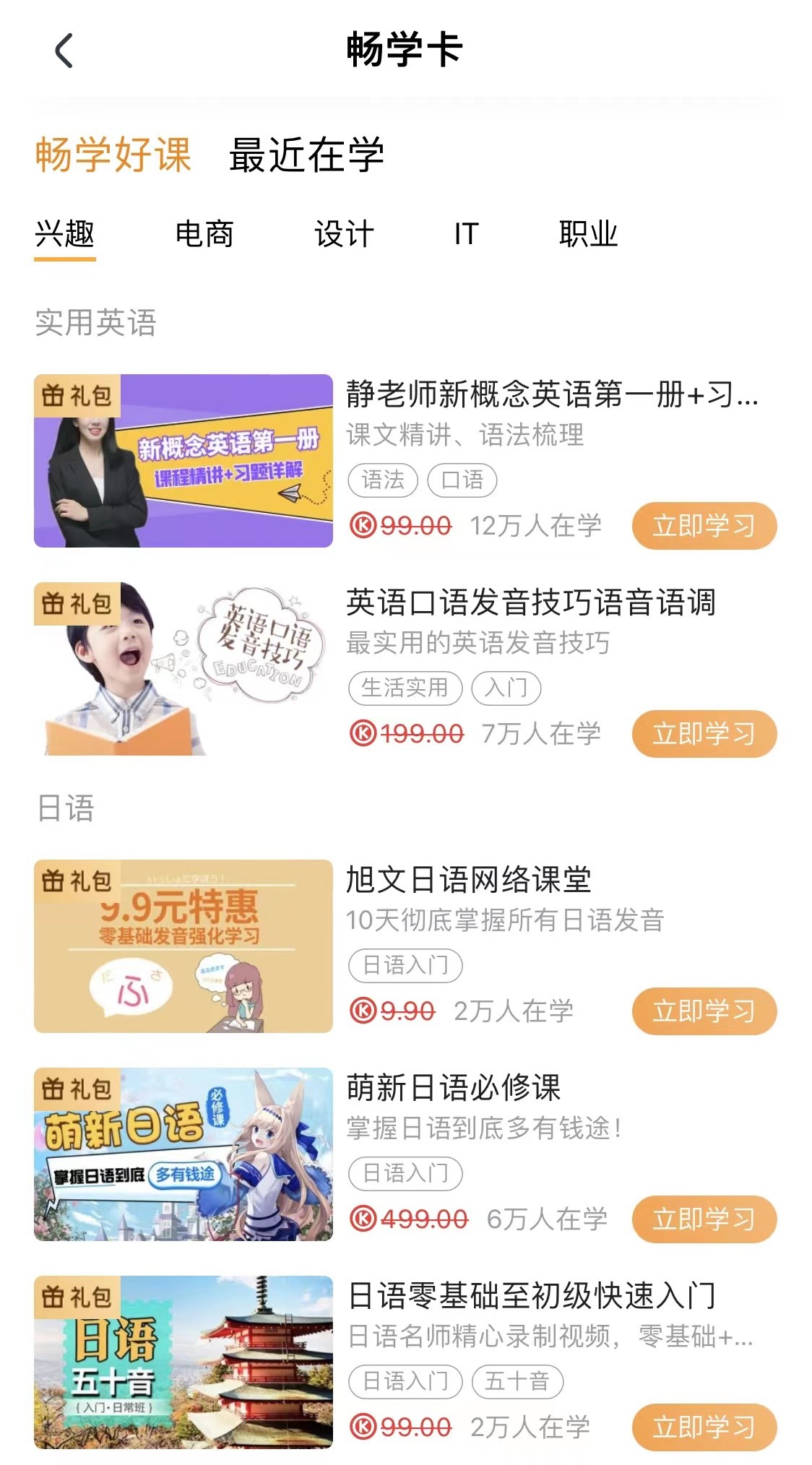View the 旭文日语网络课堂 course cover
The image size is (812, 1465).
click(183, 946)
